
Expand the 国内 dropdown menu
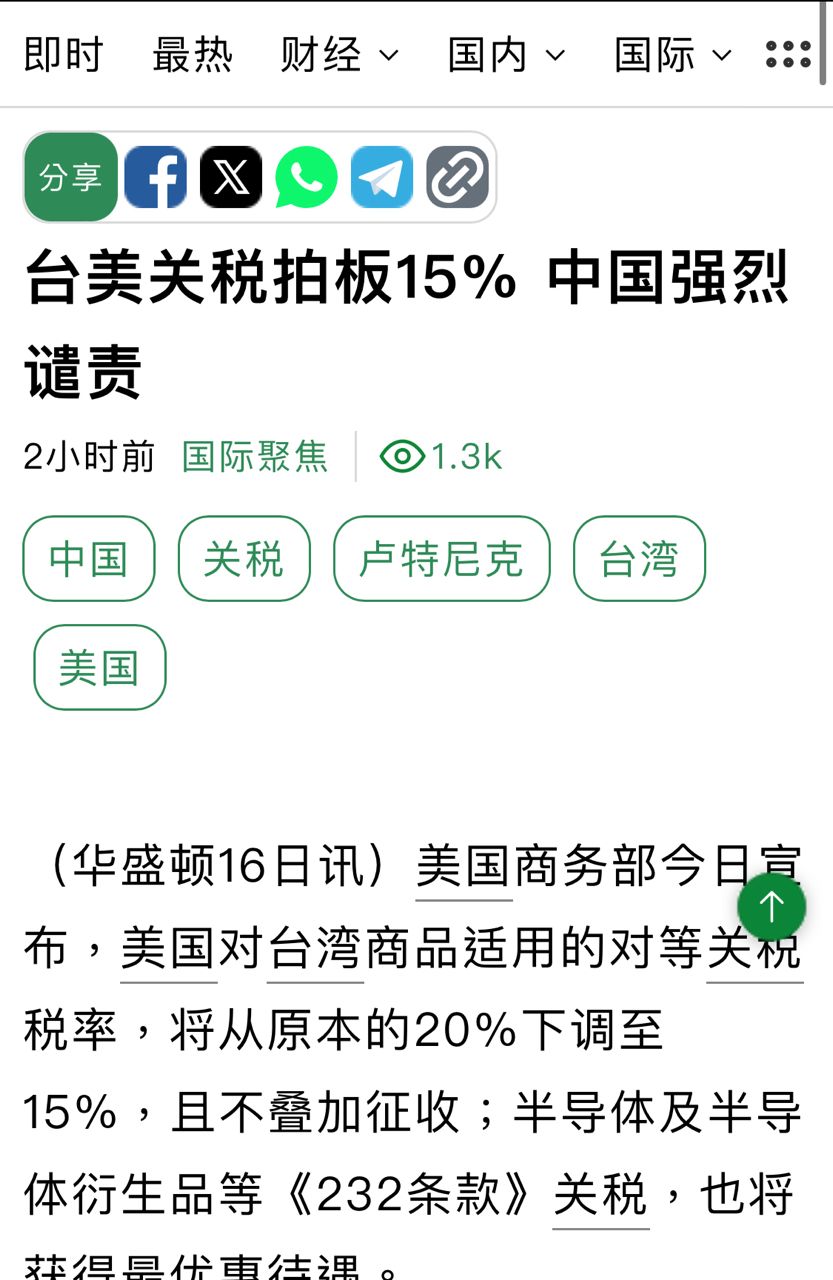[x=507, y=55]
